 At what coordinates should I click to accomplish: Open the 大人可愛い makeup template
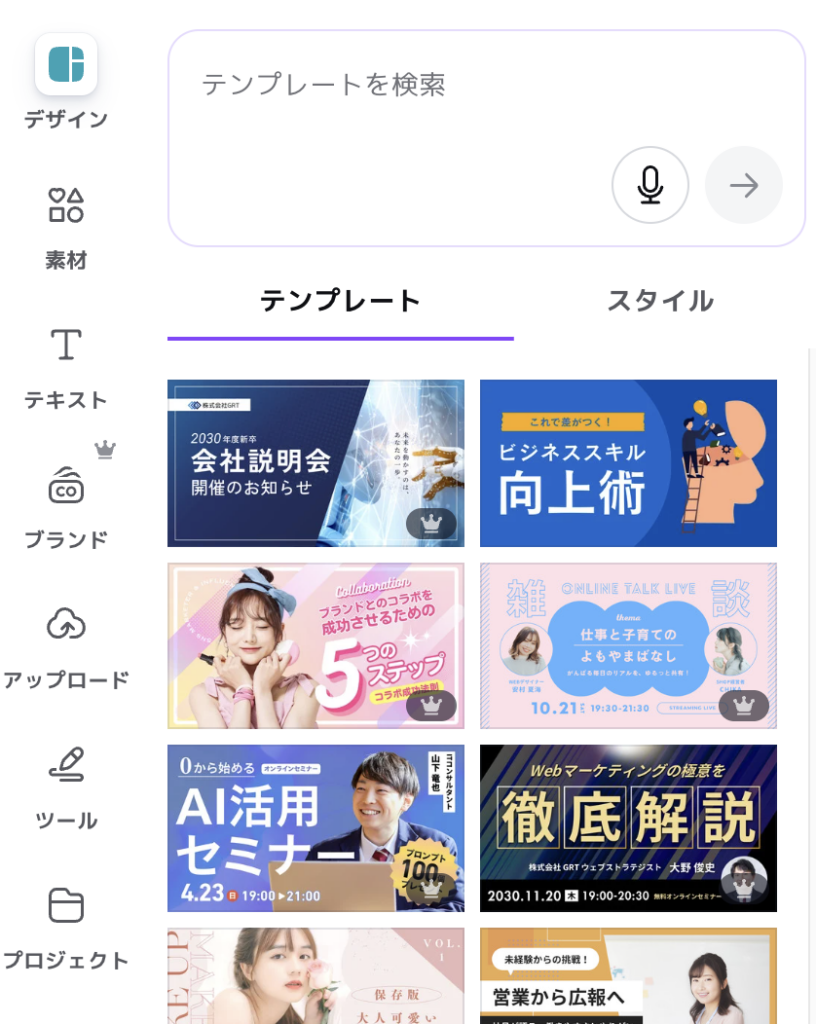coord(315,976)
